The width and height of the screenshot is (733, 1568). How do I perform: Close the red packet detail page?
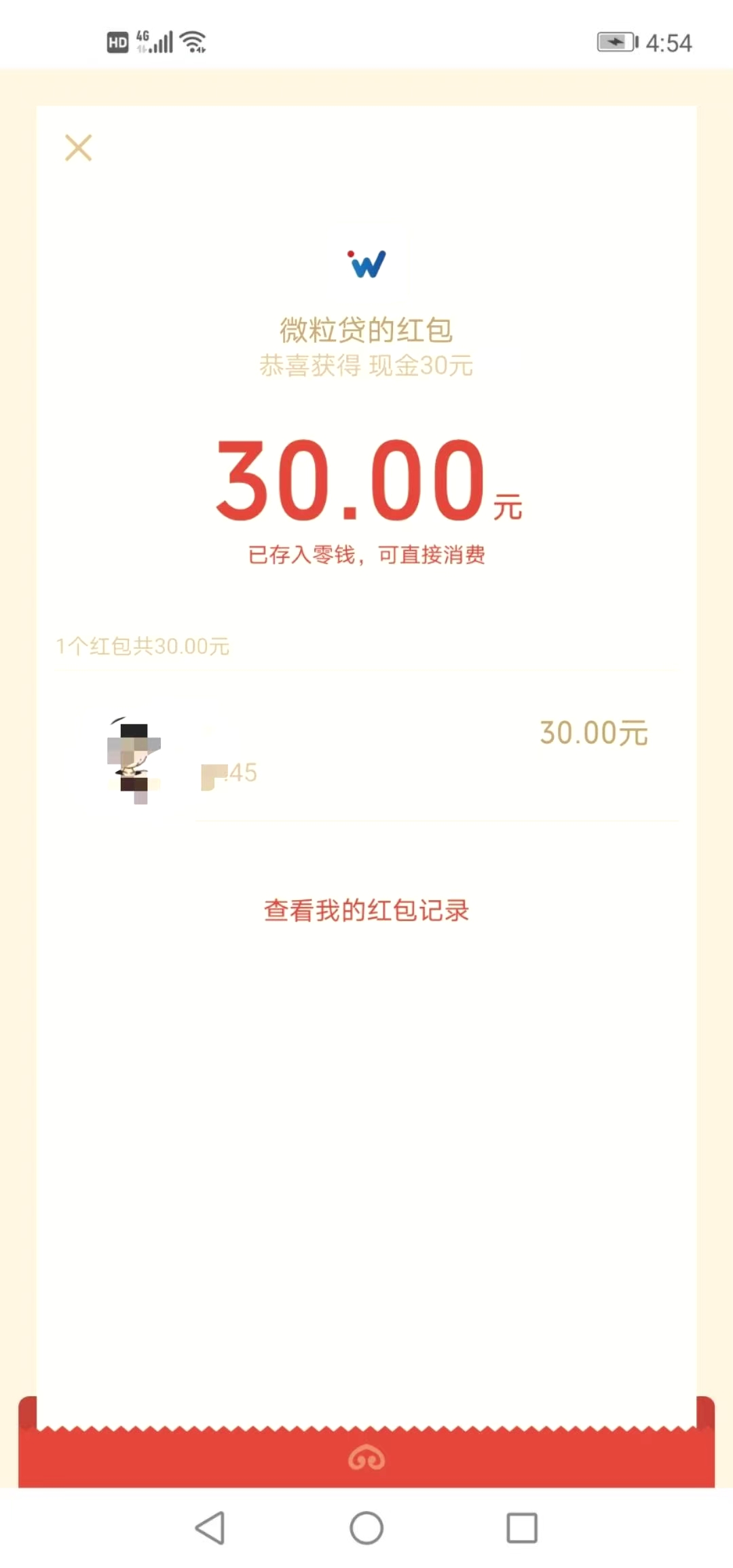coord(78,148)
